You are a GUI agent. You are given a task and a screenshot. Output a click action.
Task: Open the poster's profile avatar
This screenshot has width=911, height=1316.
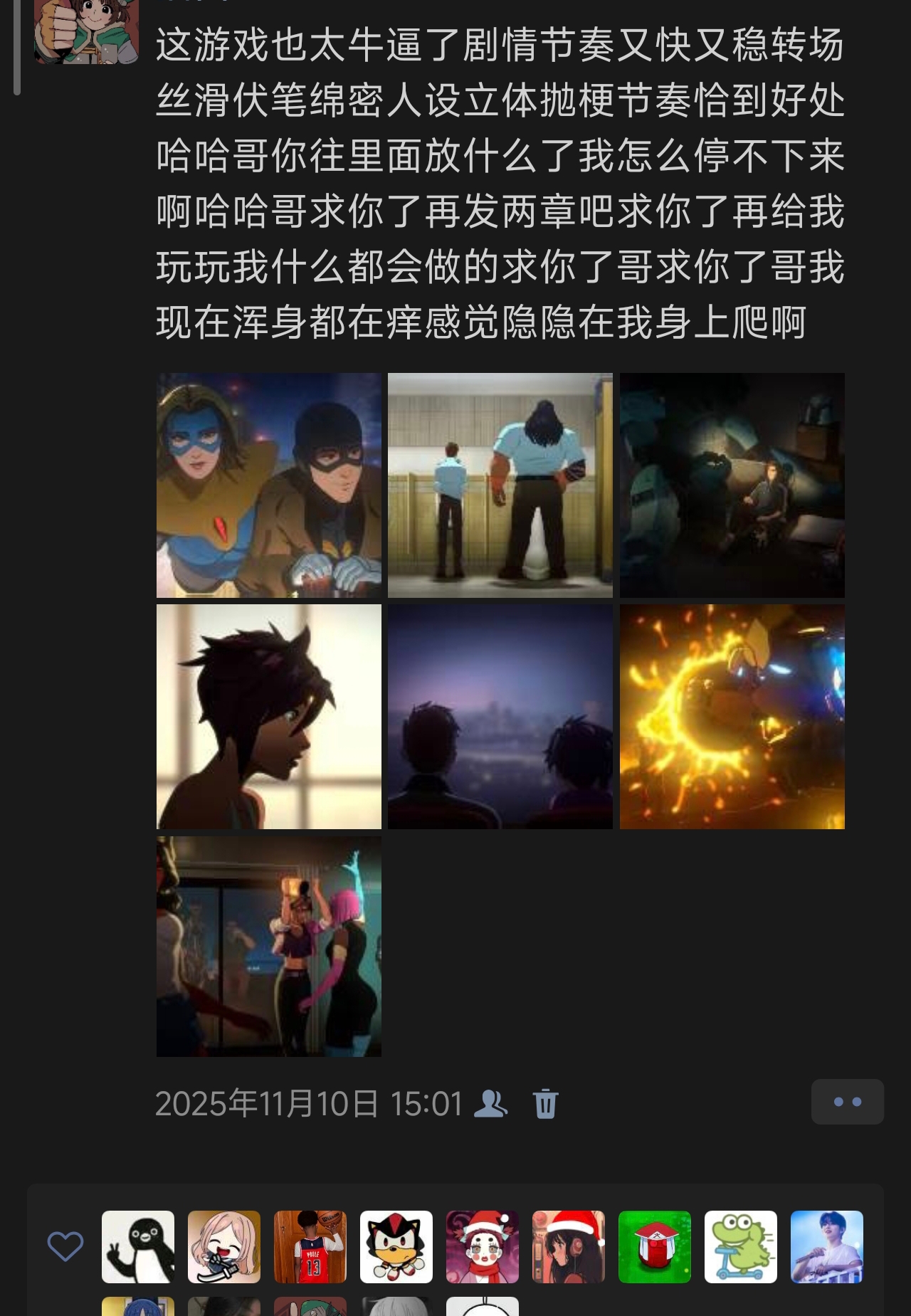86,32
